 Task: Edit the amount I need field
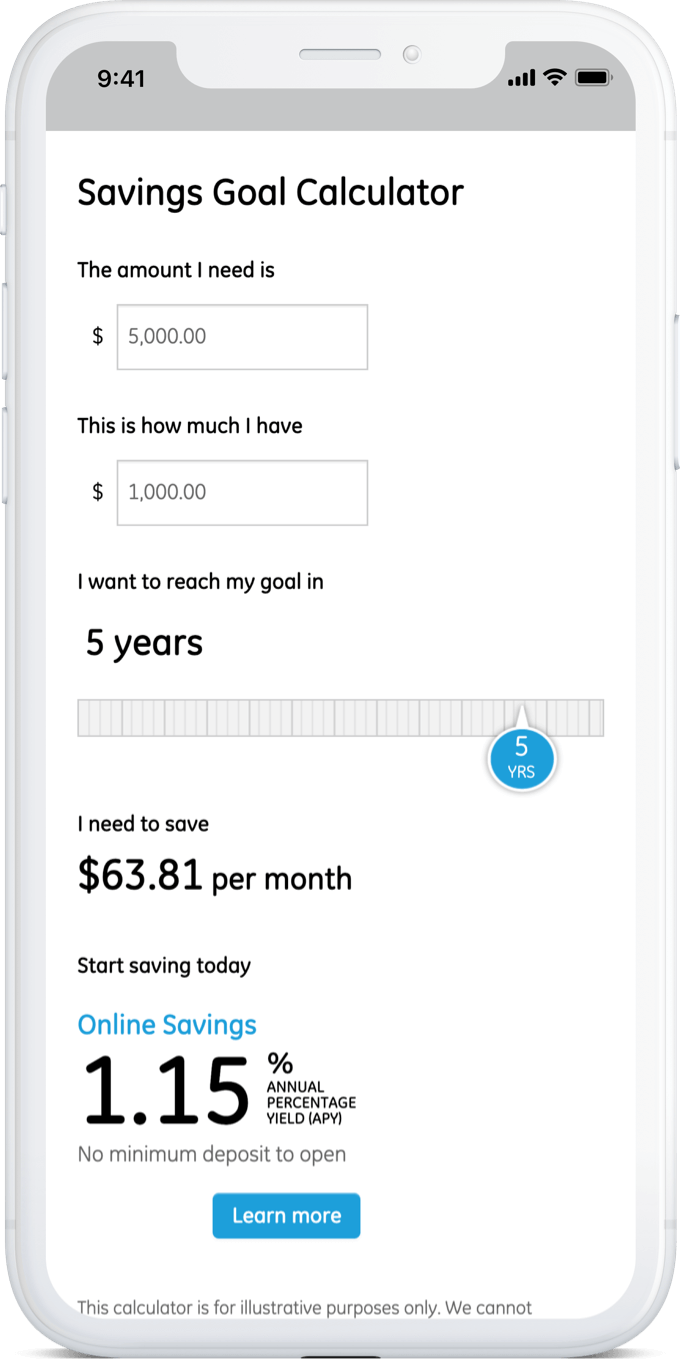click(242, 337)
